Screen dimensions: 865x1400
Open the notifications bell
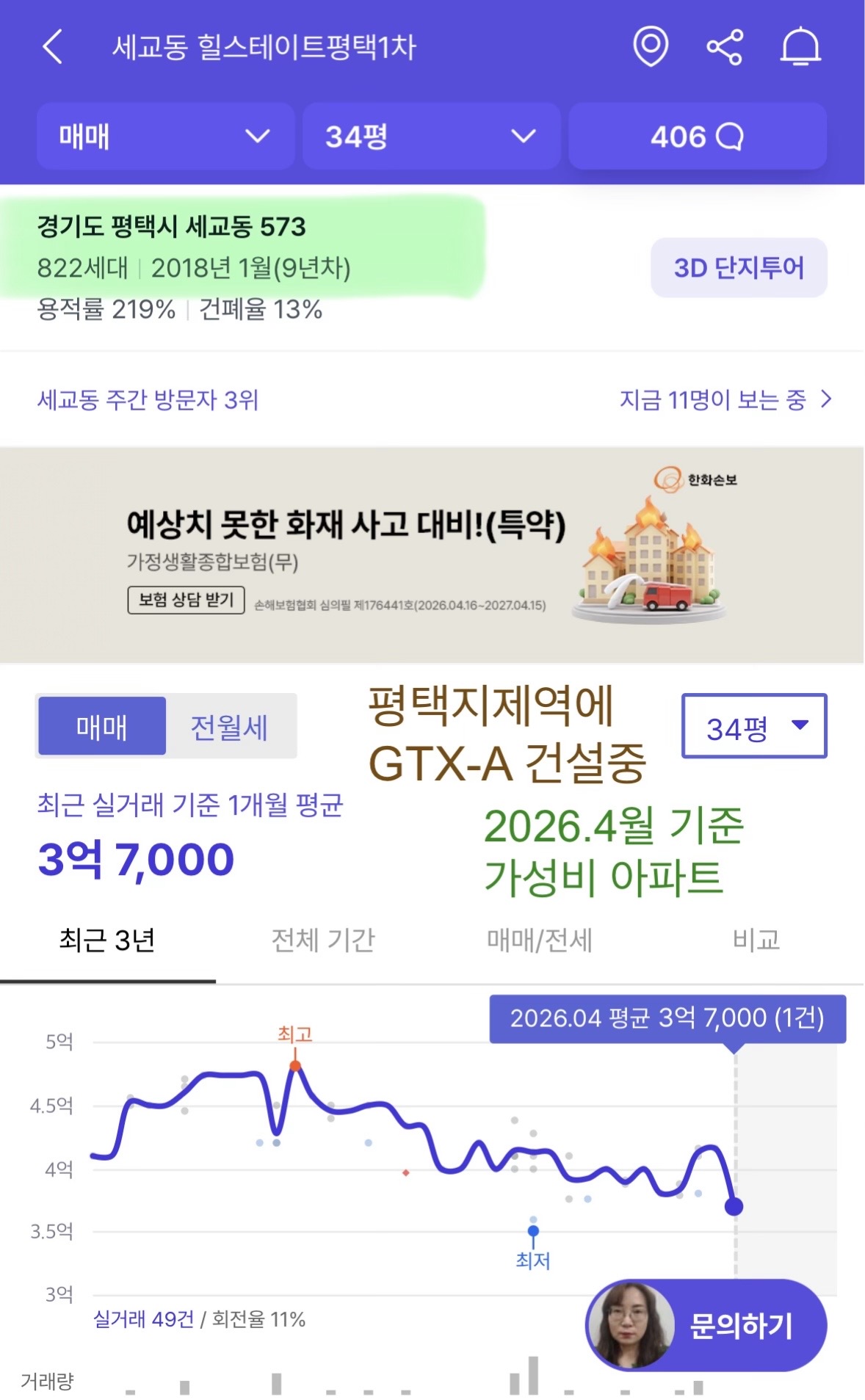800,46
